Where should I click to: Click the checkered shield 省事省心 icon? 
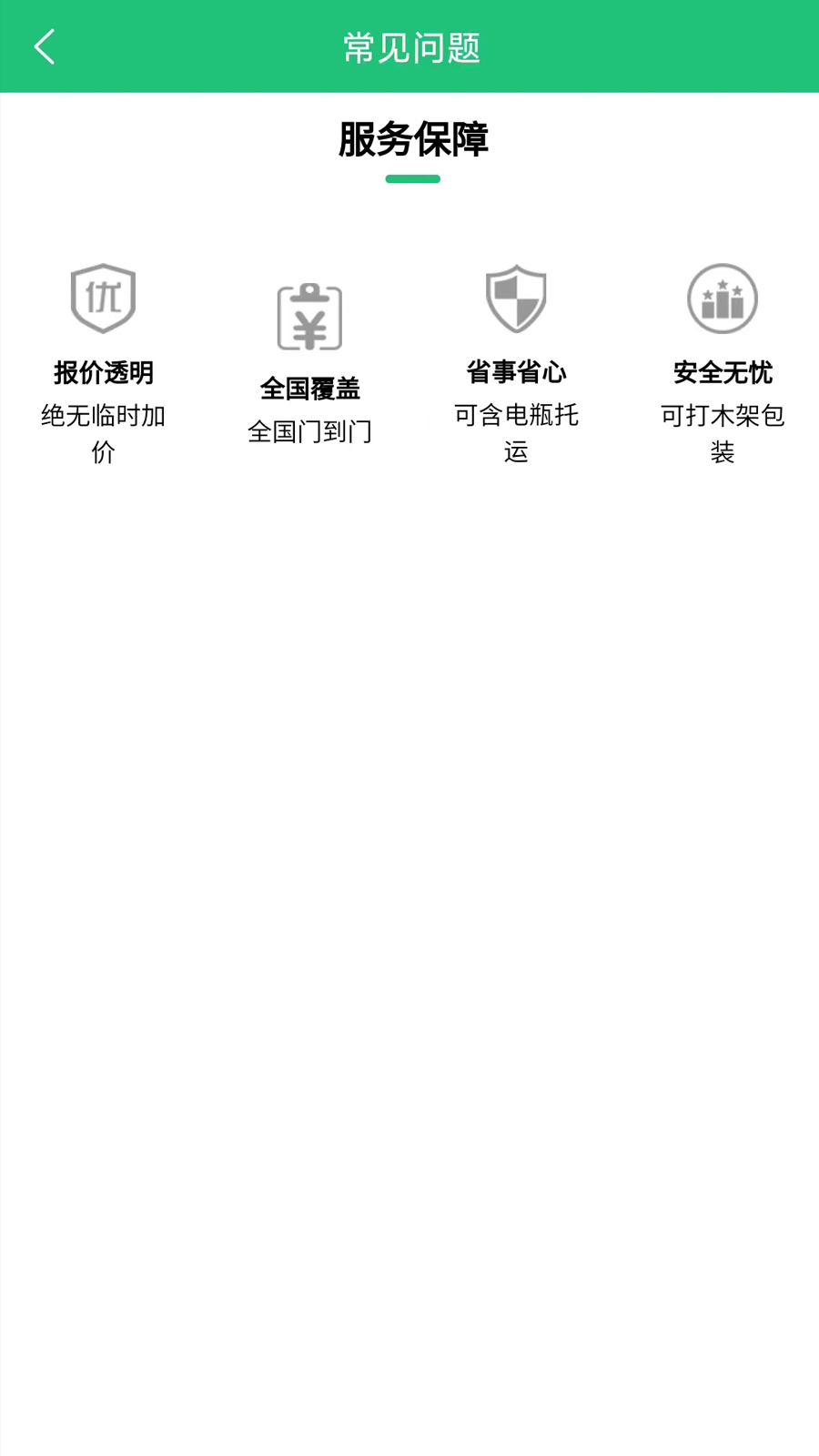pyautogui.click(x=516, y=298)
